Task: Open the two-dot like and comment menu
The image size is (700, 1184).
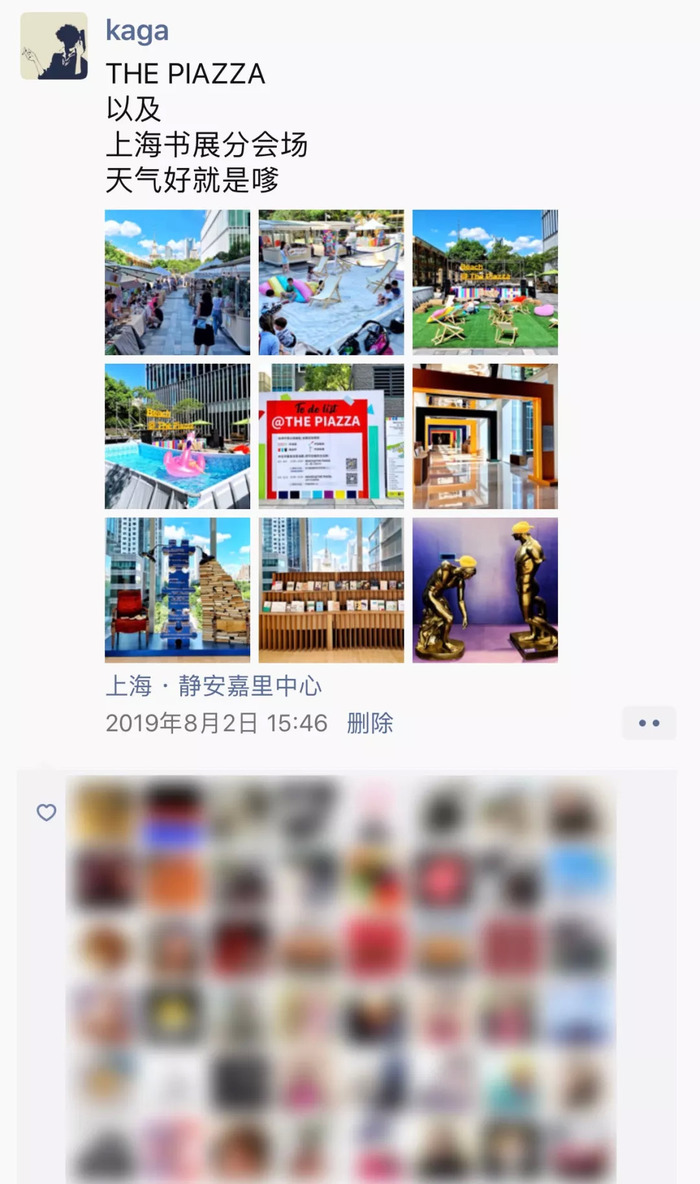Action: [649, 723]
